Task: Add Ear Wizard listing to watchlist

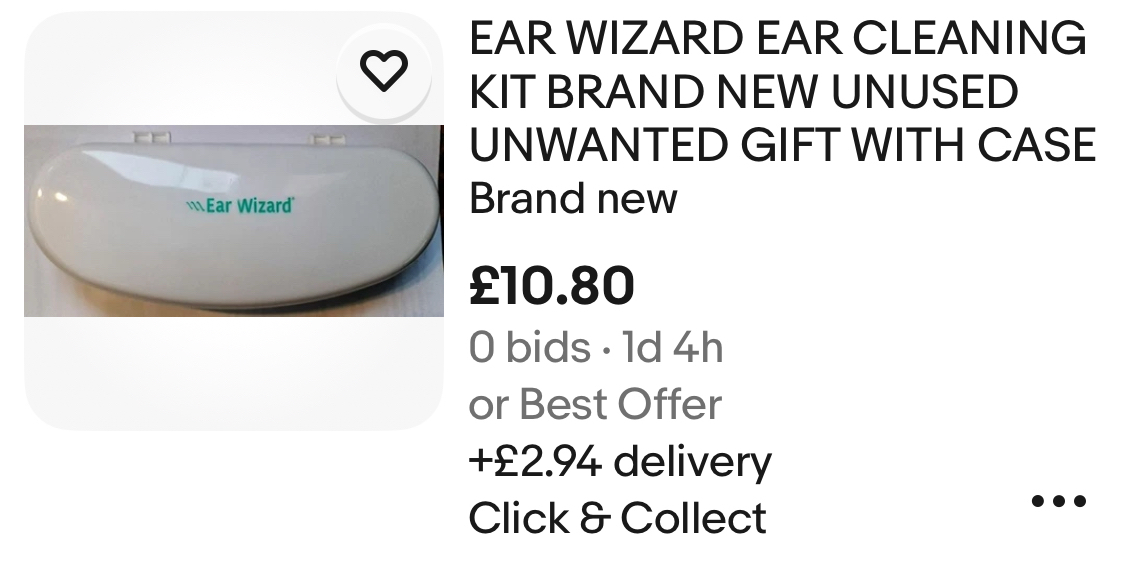Action: pyautogui.click(x=385, y=69)
